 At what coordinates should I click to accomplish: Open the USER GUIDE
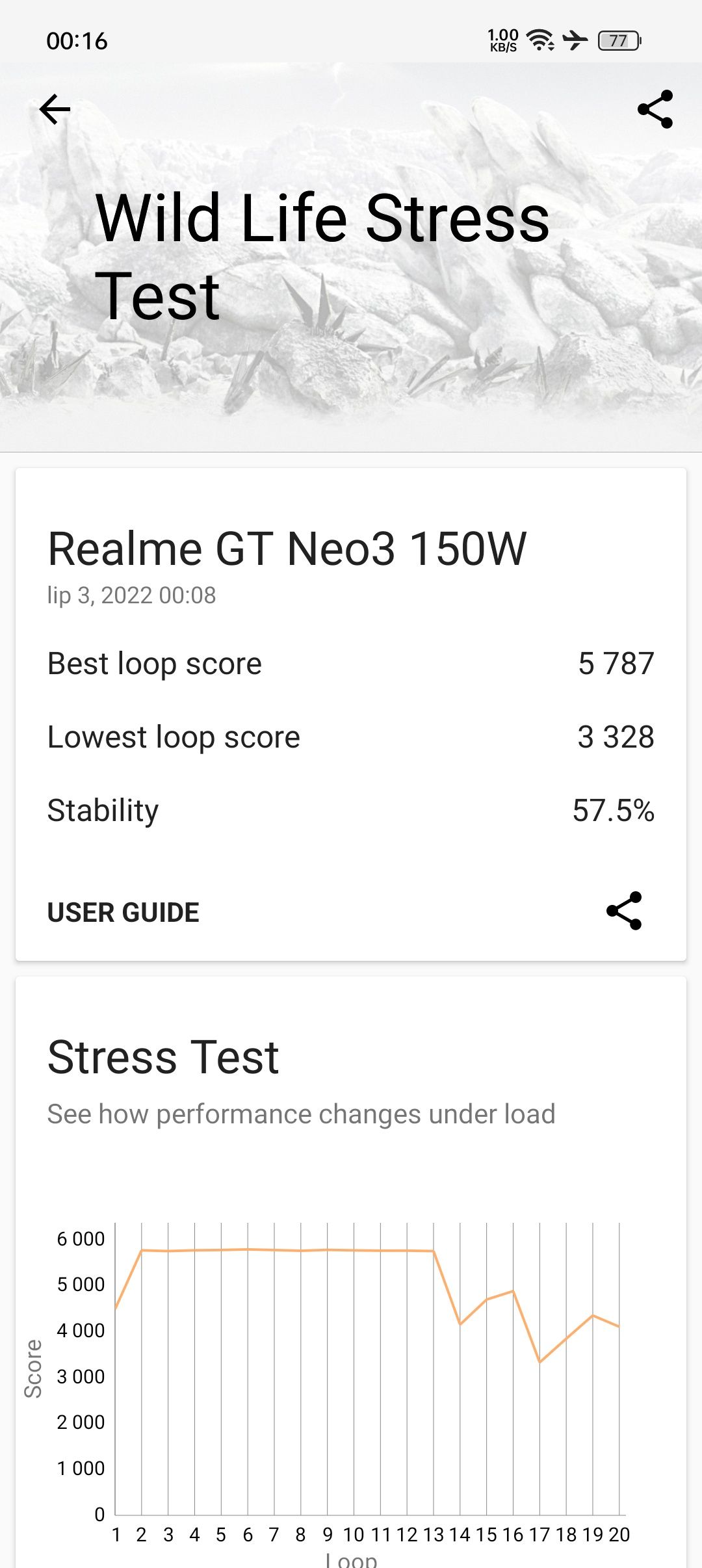click(123, 912)
